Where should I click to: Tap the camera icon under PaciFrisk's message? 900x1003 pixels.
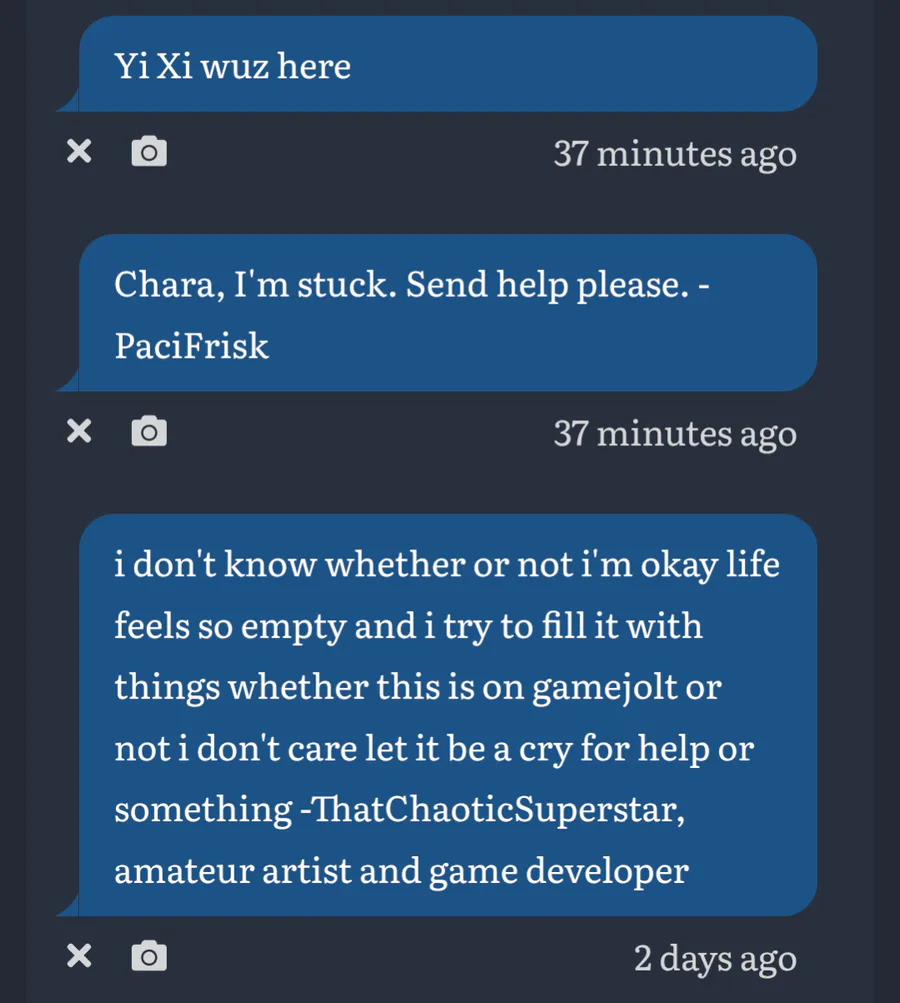coord(149,431)
